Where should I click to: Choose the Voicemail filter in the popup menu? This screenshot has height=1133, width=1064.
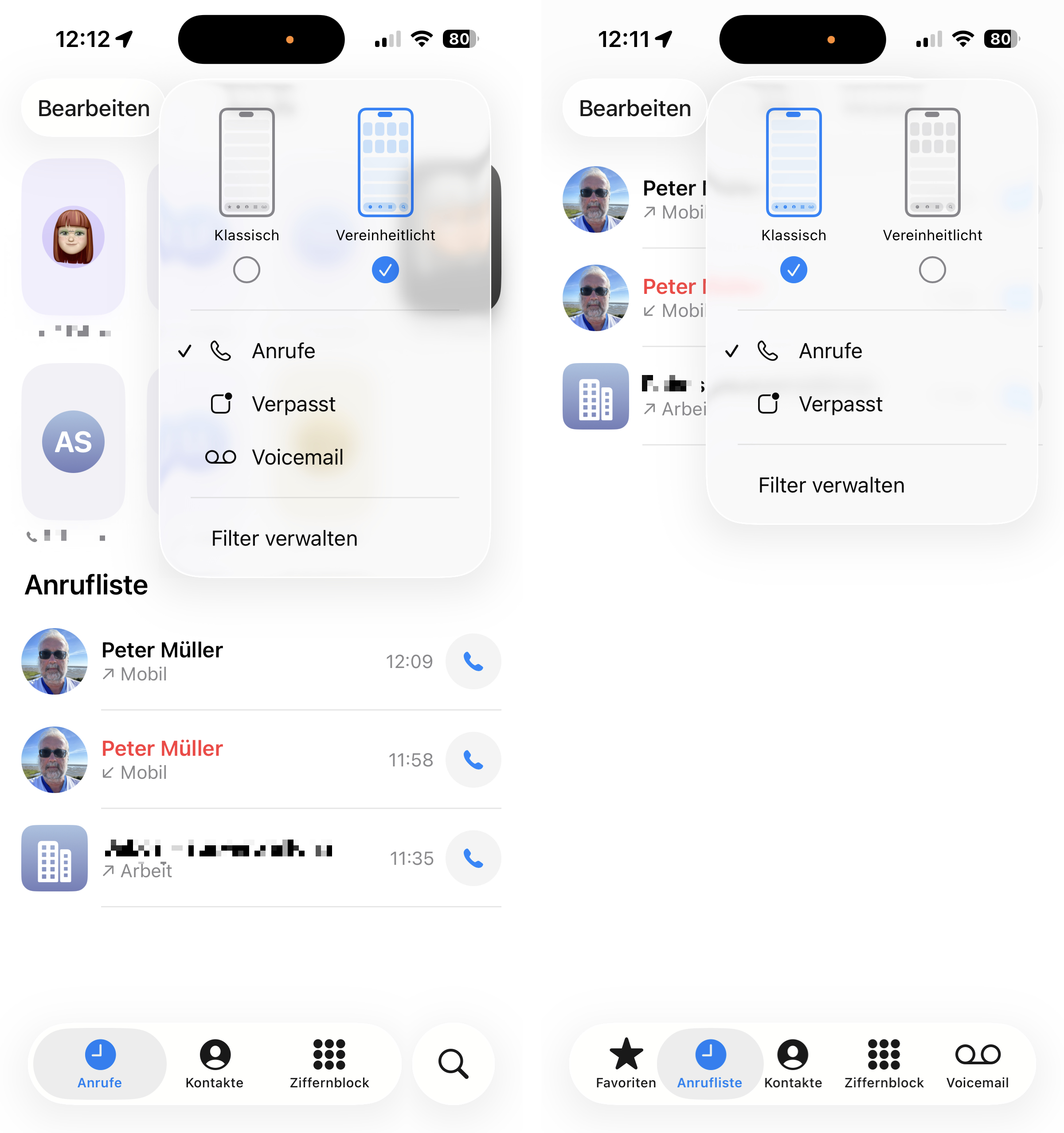[x=297, y=457]
